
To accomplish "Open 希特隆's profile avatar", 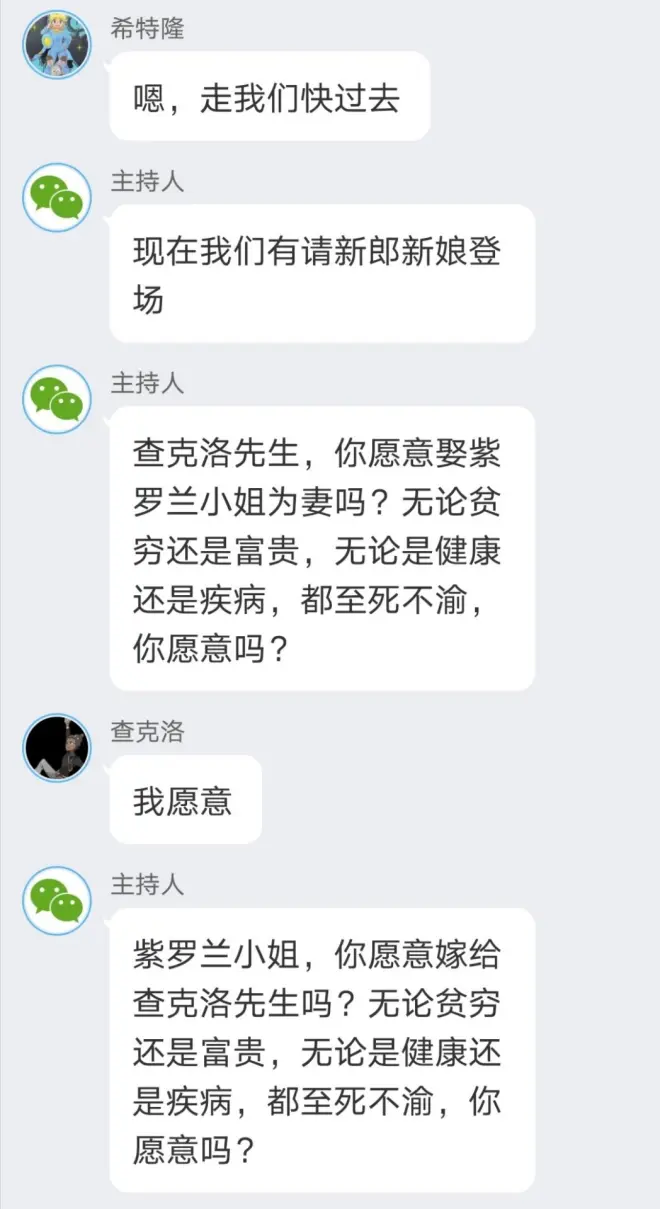I will point(57,45).
